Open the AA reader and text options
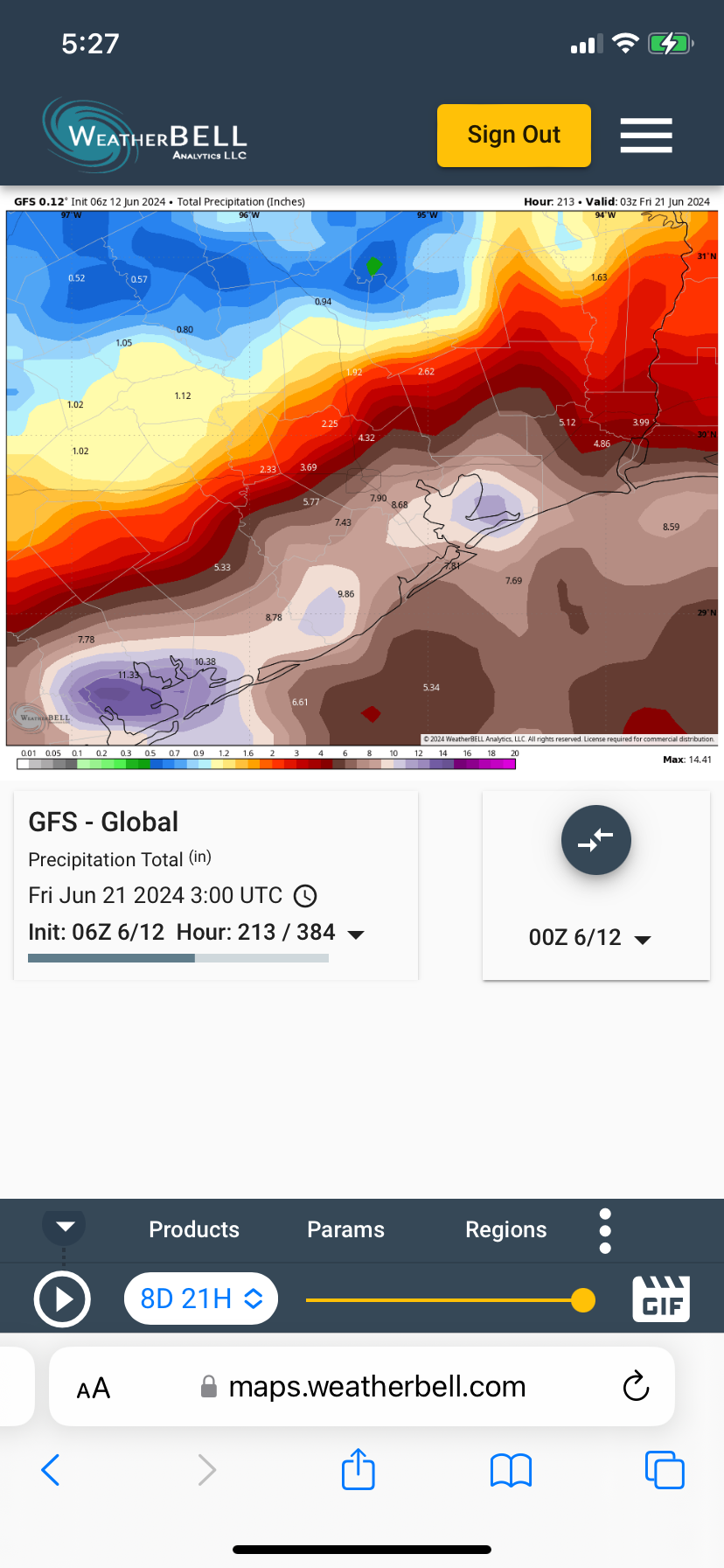The image size is (724, 1568). [94, 1388]
